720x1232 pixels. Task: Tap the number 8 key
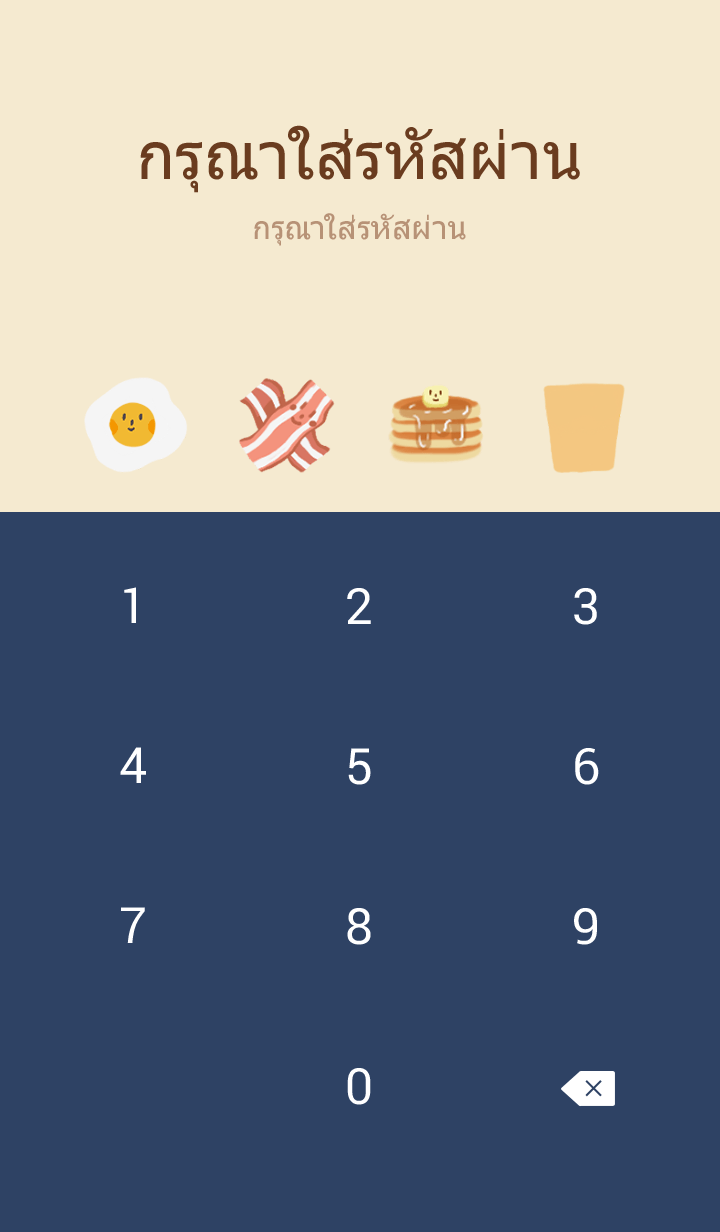pos(359,927)
